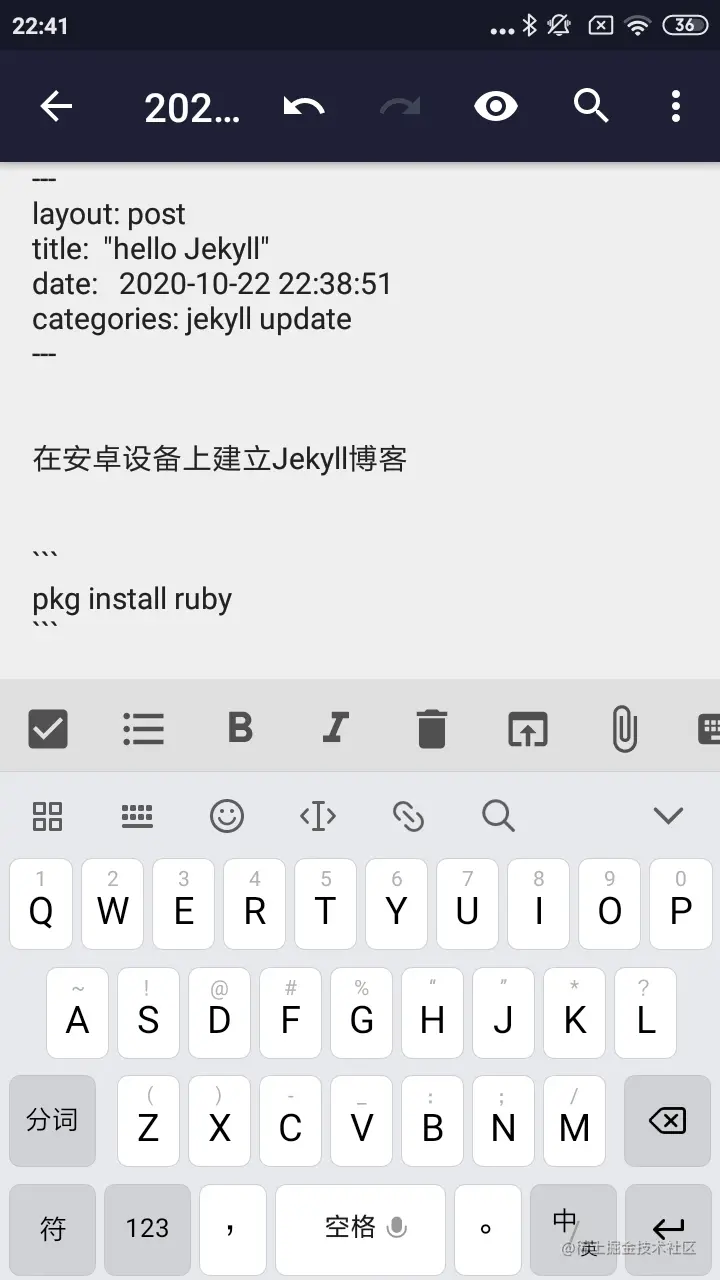720x1280 pixels.
Task: Apply bold formatting
Action: click(240, 728)
